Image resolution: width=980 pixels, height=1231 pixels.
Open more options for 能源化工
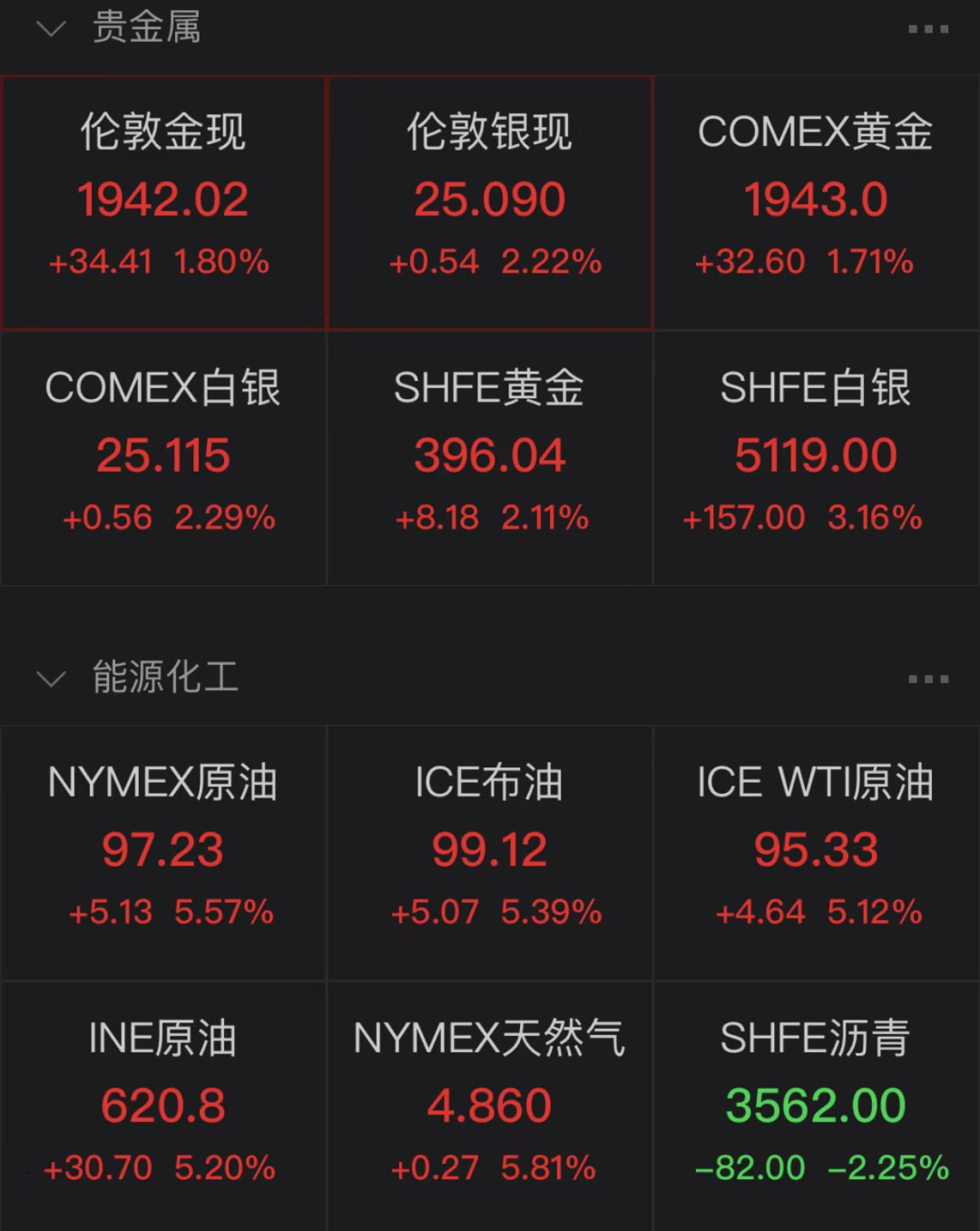pyautogui.click(x=927, y=679)
